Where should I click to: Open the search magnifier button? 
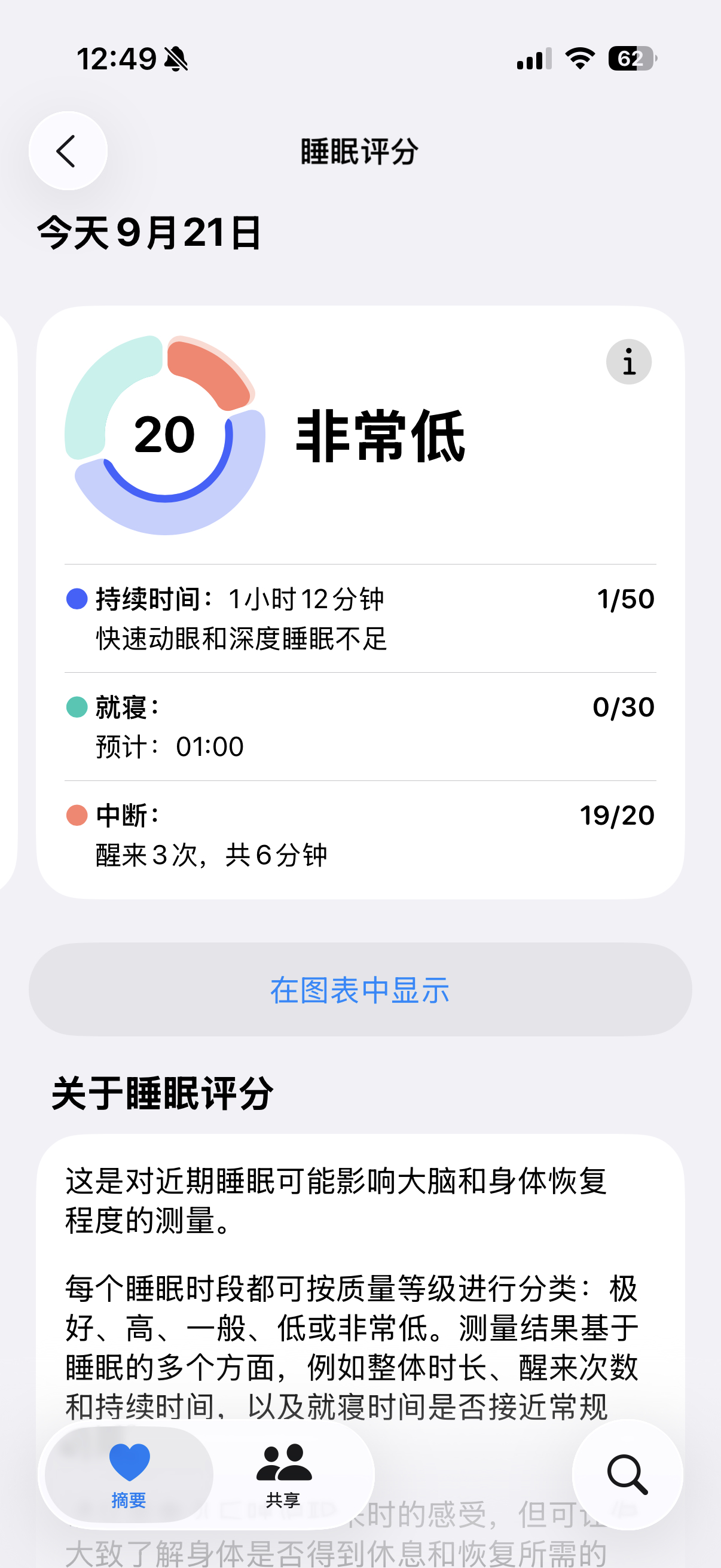pos(627,1474)
